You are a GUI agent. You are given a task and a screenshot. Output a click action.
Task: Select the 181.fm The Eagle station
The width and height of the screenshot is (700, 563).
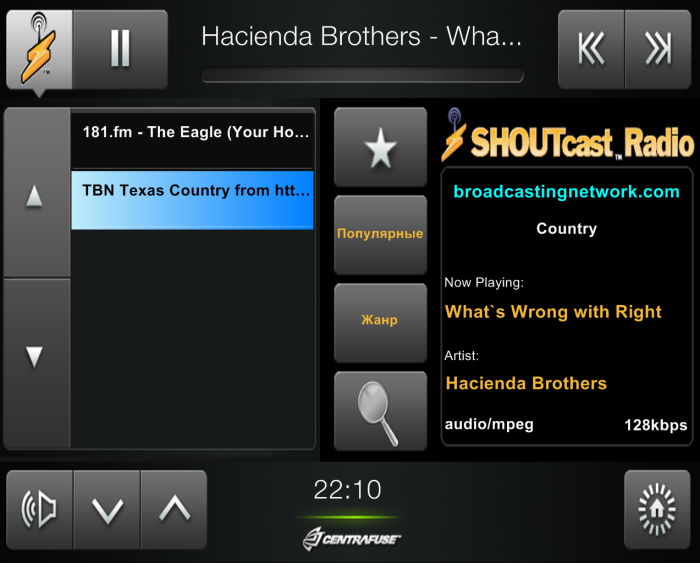[x=193, y=132]
